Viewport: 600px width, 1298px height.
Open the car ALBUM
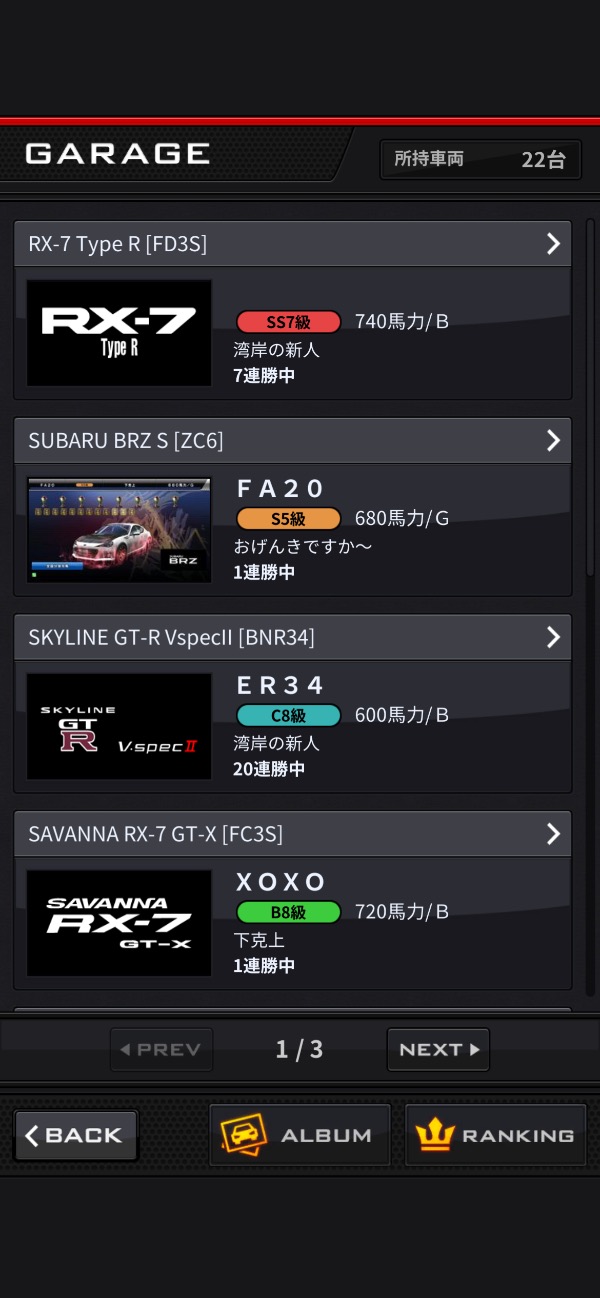(299, 1136)
